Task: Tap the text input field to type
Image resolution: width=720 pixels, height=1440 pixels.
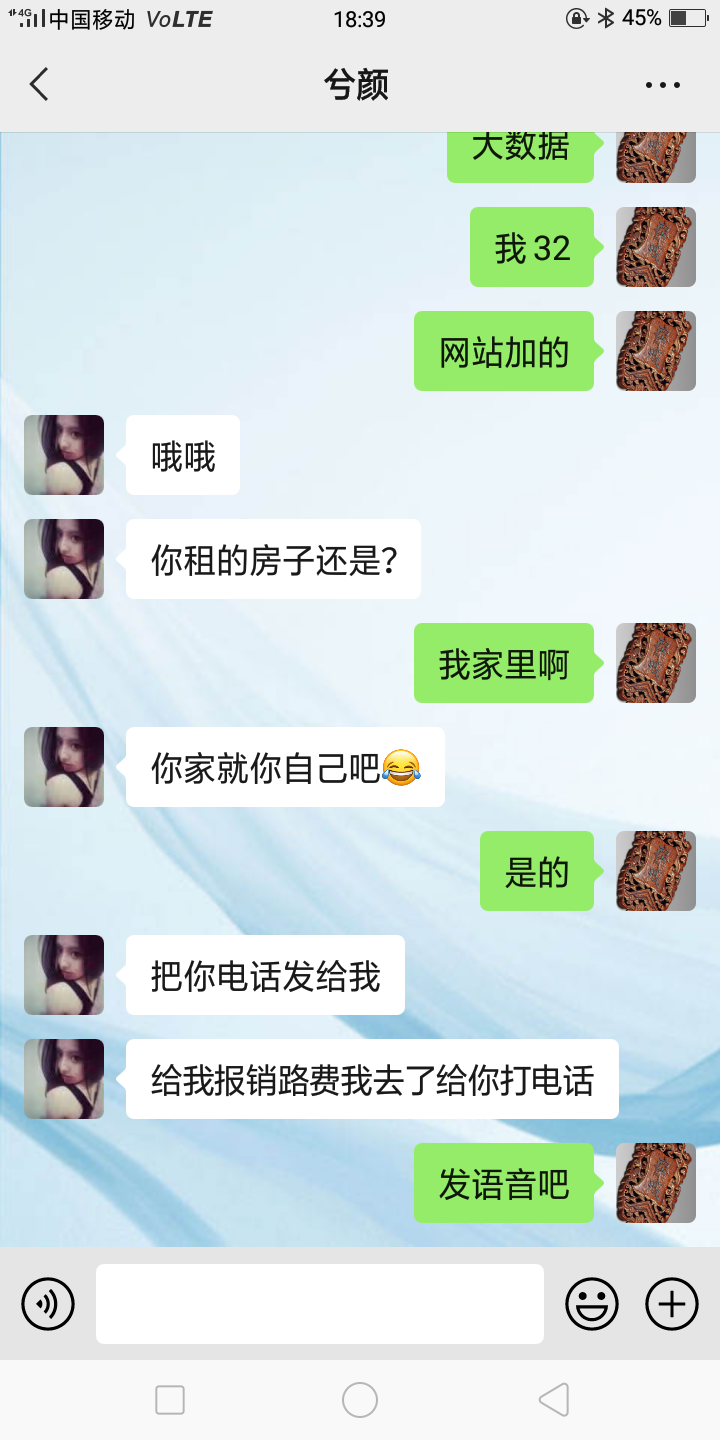Action: pyautogui.click(x=319, y=1303)
